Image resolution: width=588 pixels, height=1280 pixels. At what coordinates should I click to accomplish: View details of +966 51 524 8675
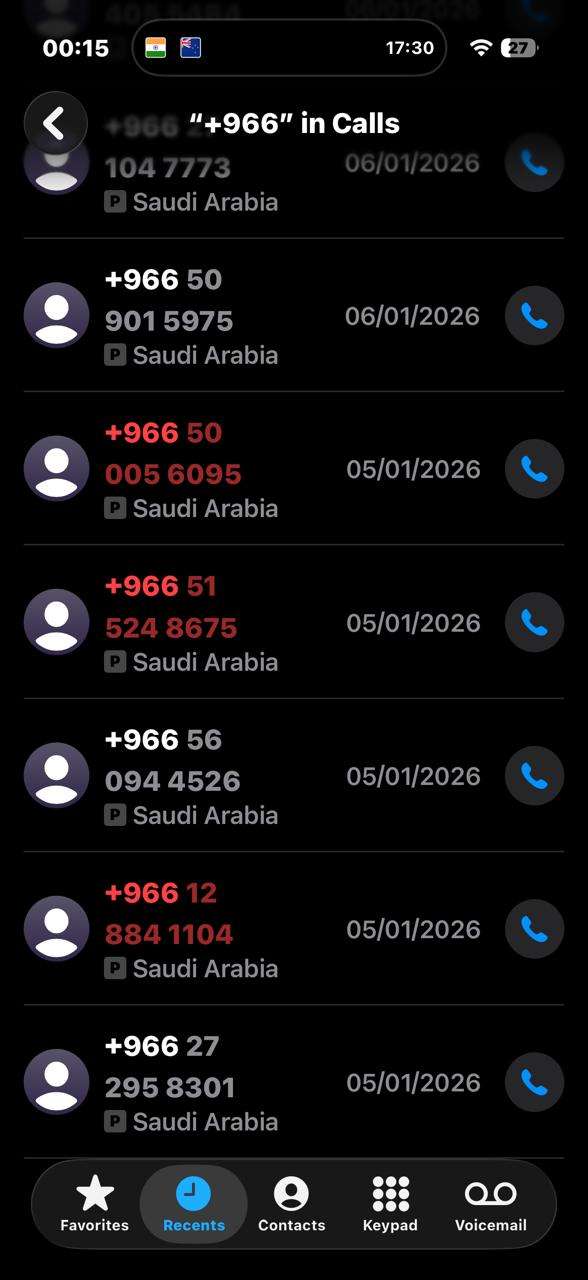click(x=260, y=622)
